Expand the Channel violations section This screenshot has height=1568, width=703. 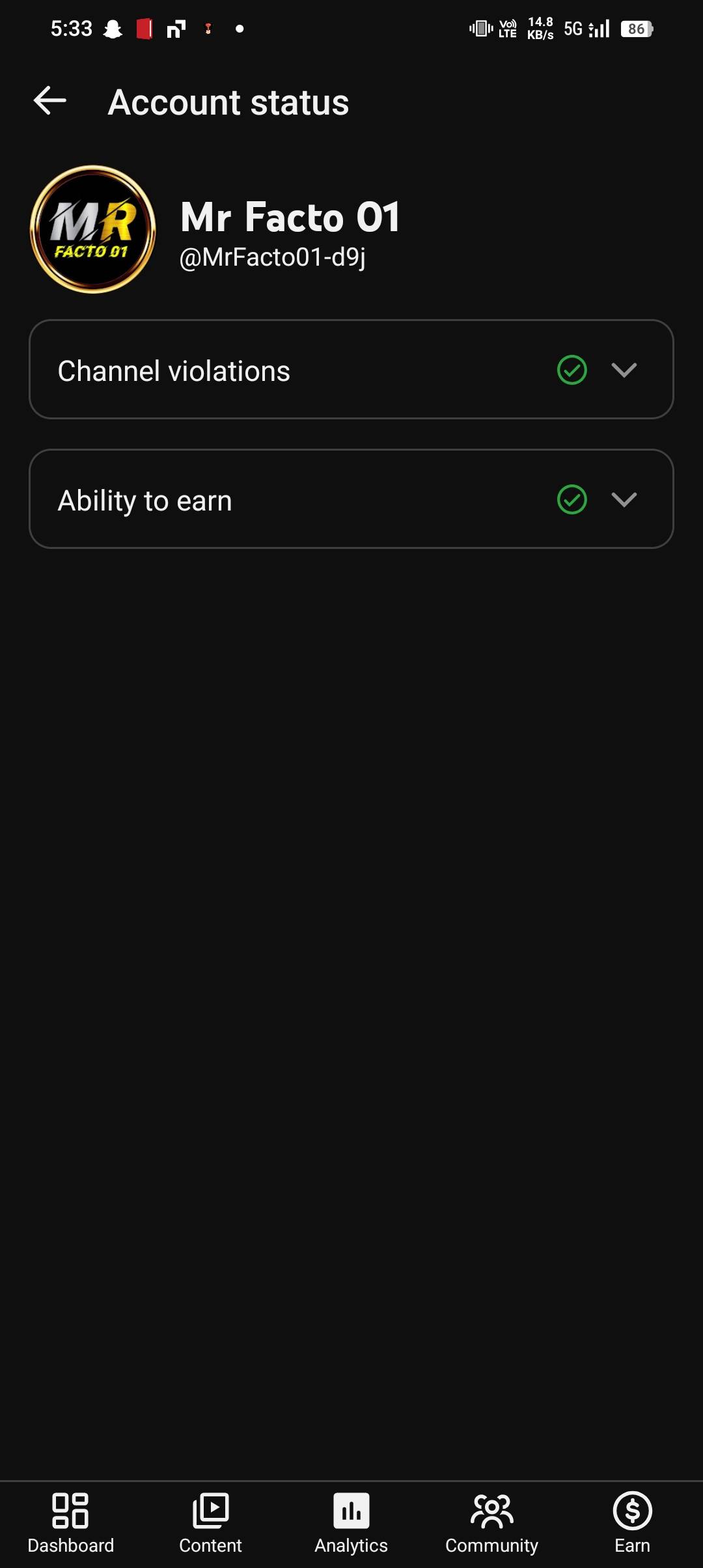(623, 370)
